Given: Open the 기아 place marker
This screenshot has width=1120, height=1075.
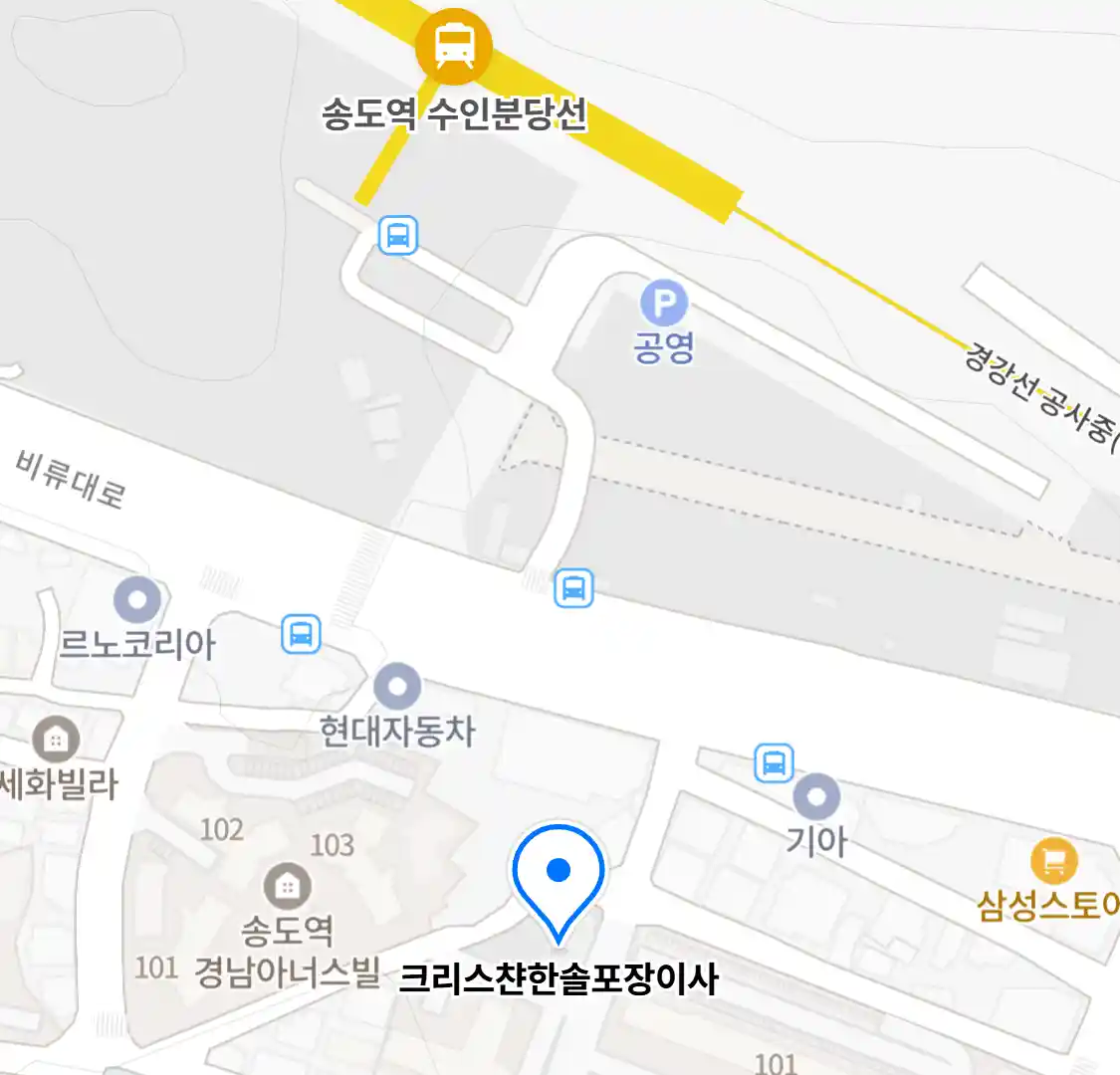Looking at the screenshot, I should [816, 796].
